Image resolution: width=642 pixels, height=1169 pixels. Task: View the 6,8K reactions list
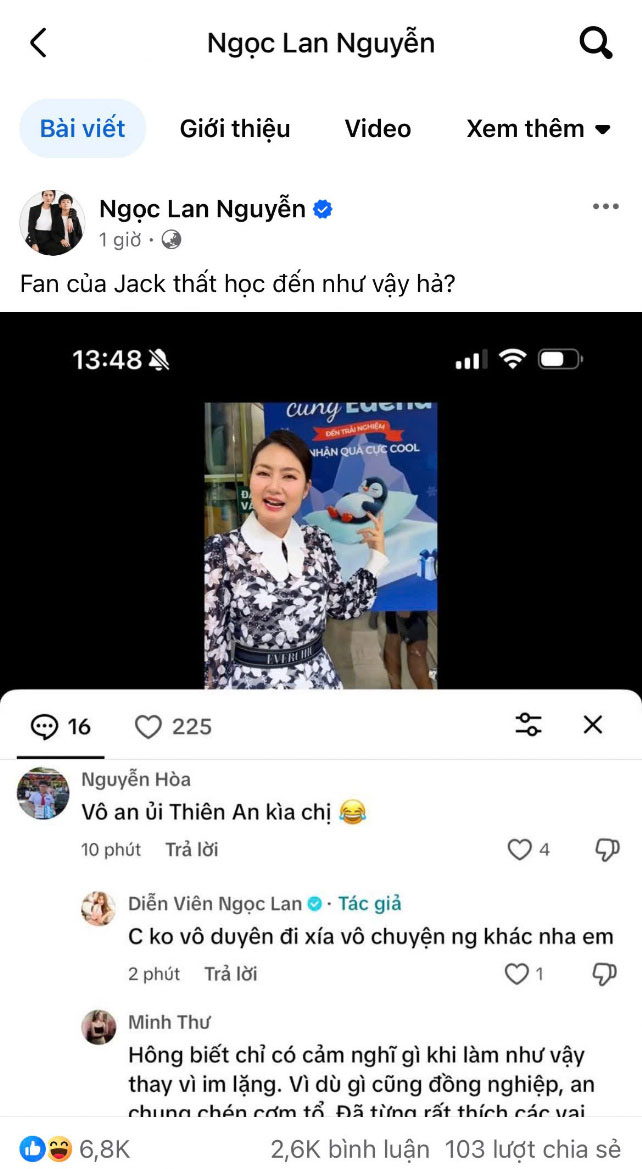[x=75, y=1149]
